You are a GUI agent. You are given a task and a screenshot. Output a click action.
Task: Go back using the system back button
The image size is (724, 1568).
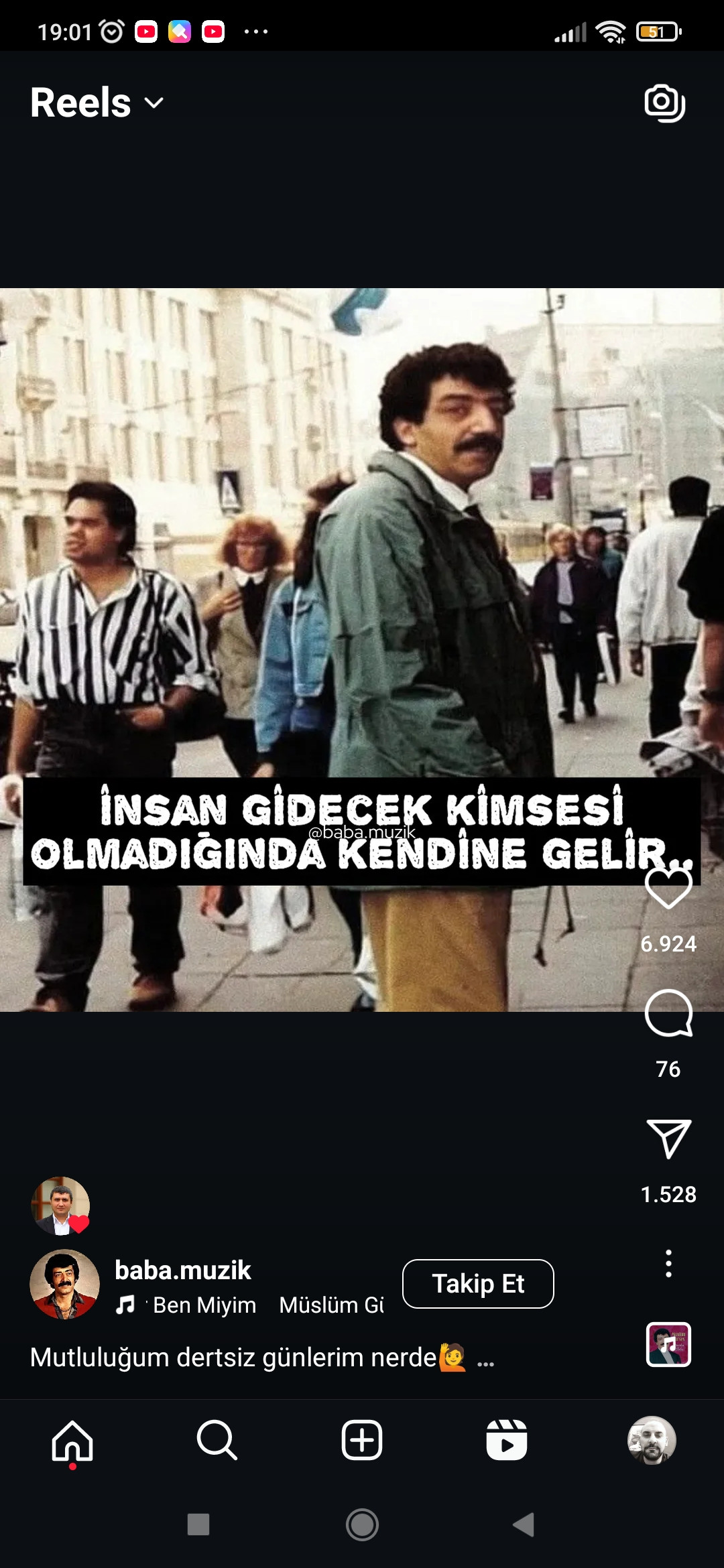pos(524,1524)
